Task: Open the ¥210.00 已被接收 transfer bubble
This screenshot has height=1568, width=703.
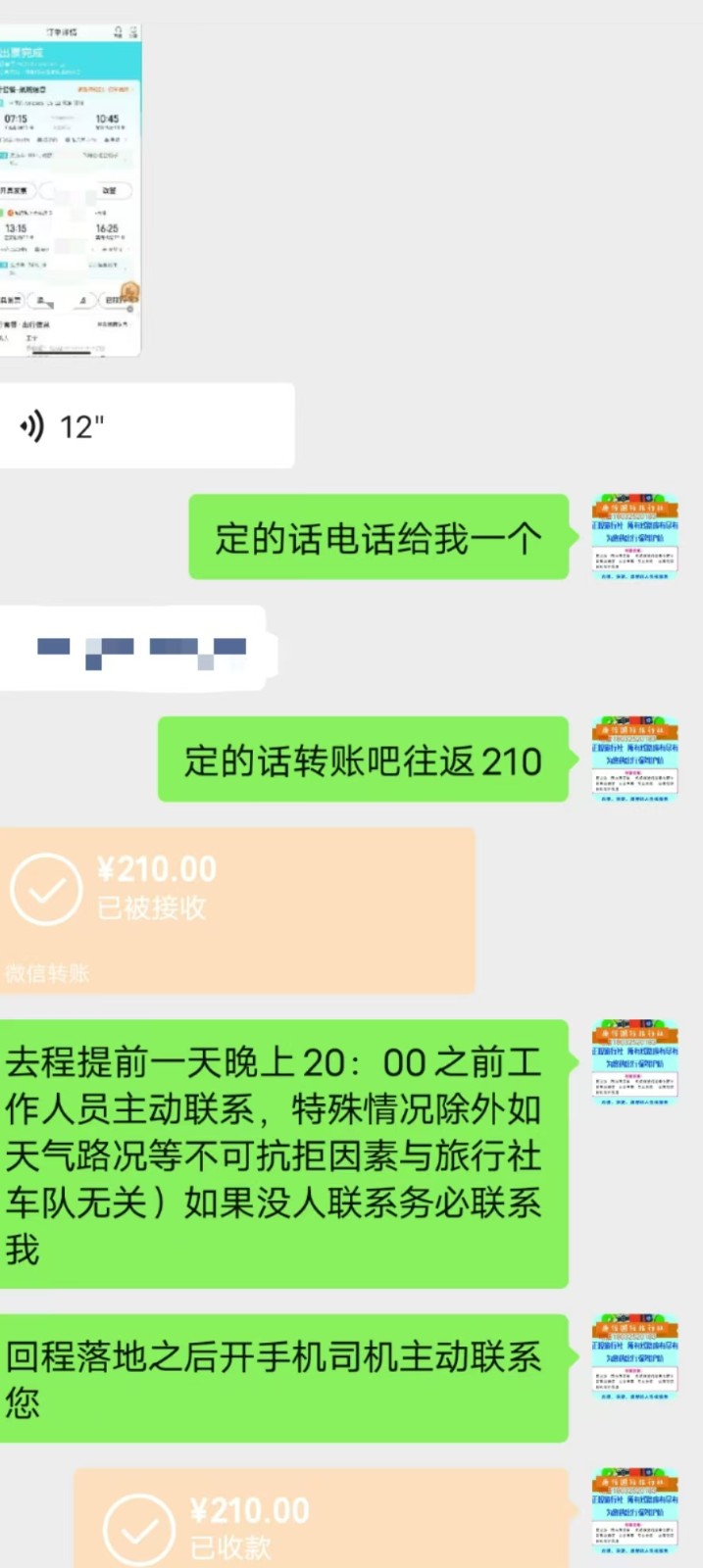Action: (237, 909)
